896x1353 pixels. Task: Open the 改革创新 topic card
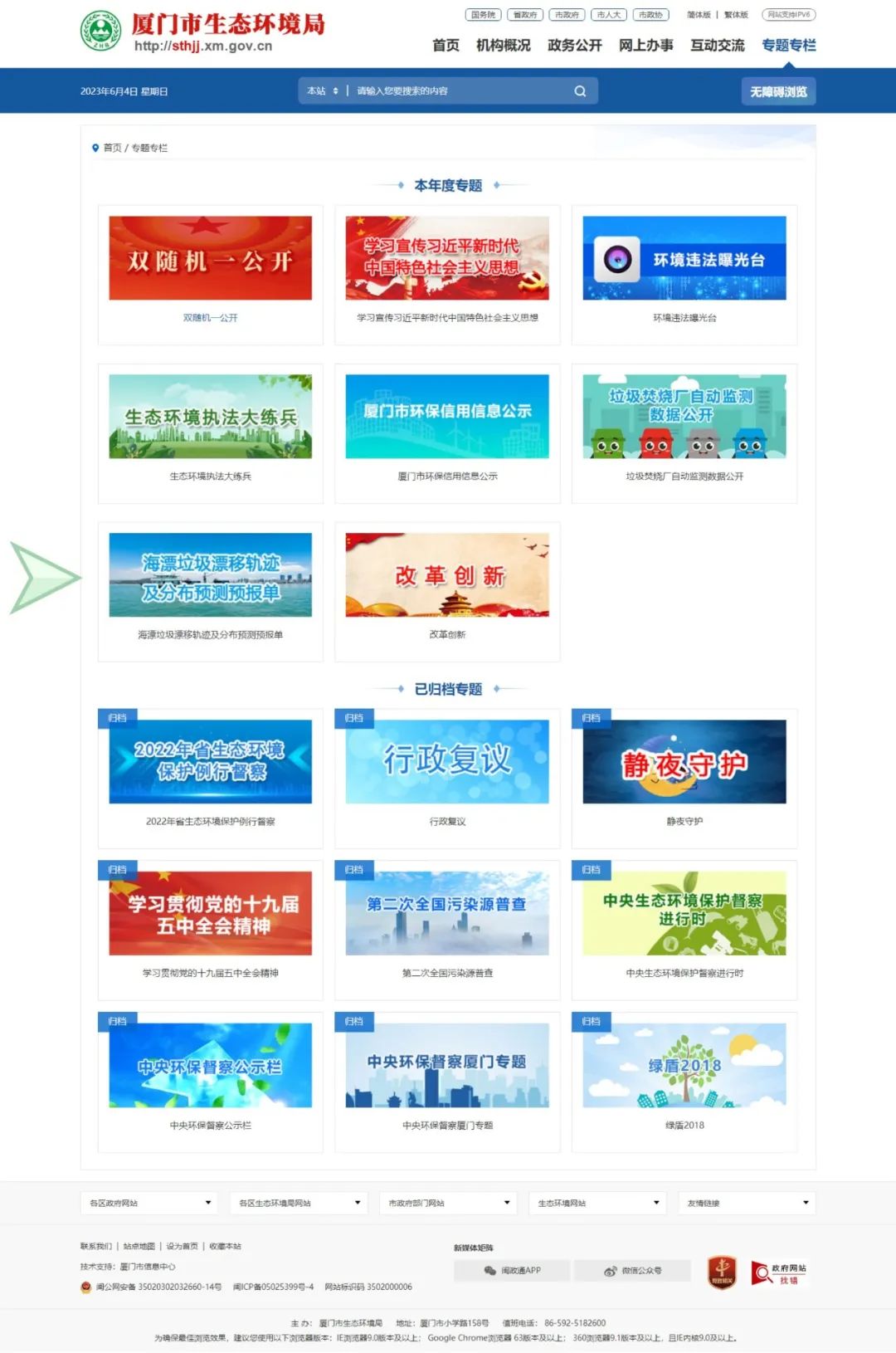pos(447,575)
